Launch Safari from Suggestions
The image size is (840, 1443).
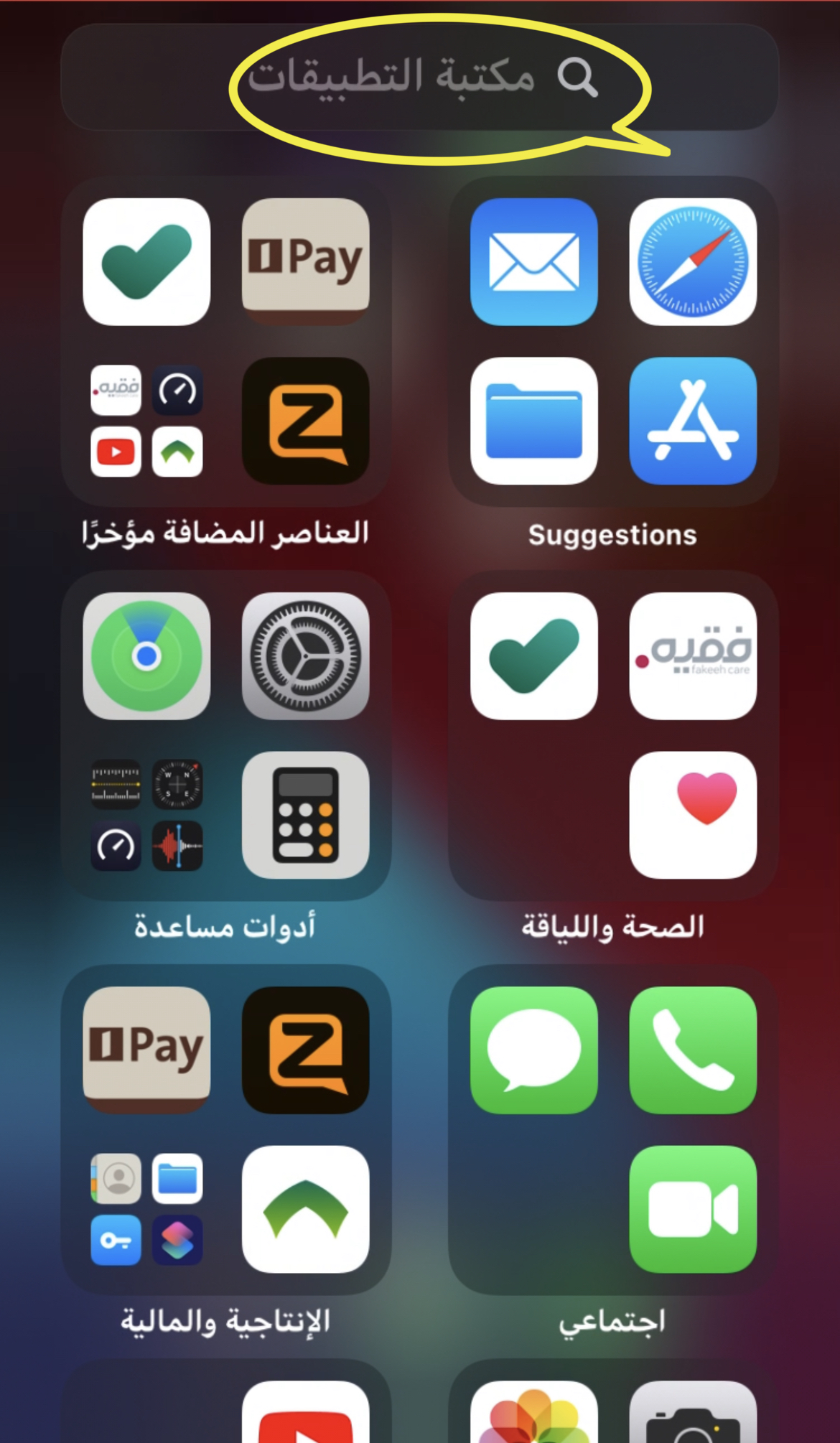[x=693, y=262]
